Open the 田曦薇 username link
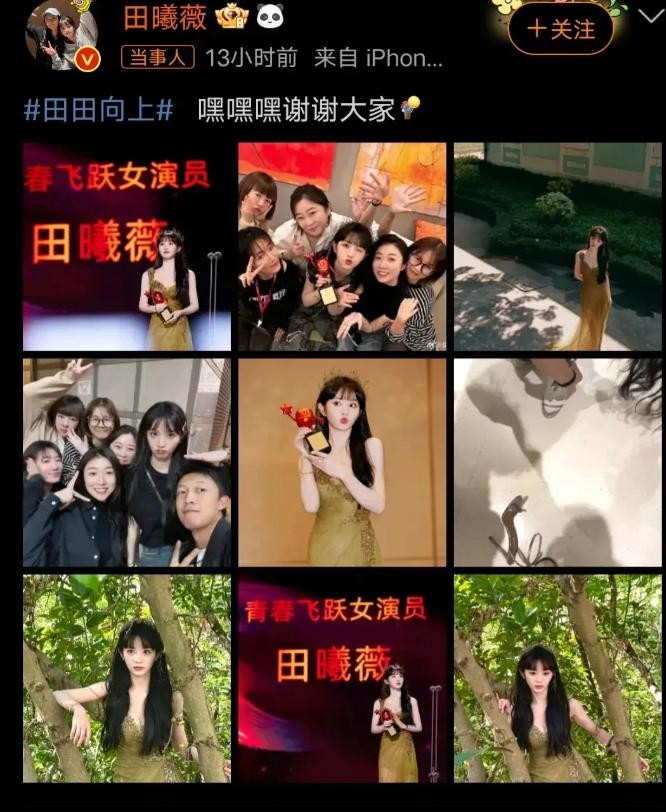 coord(165,17)
